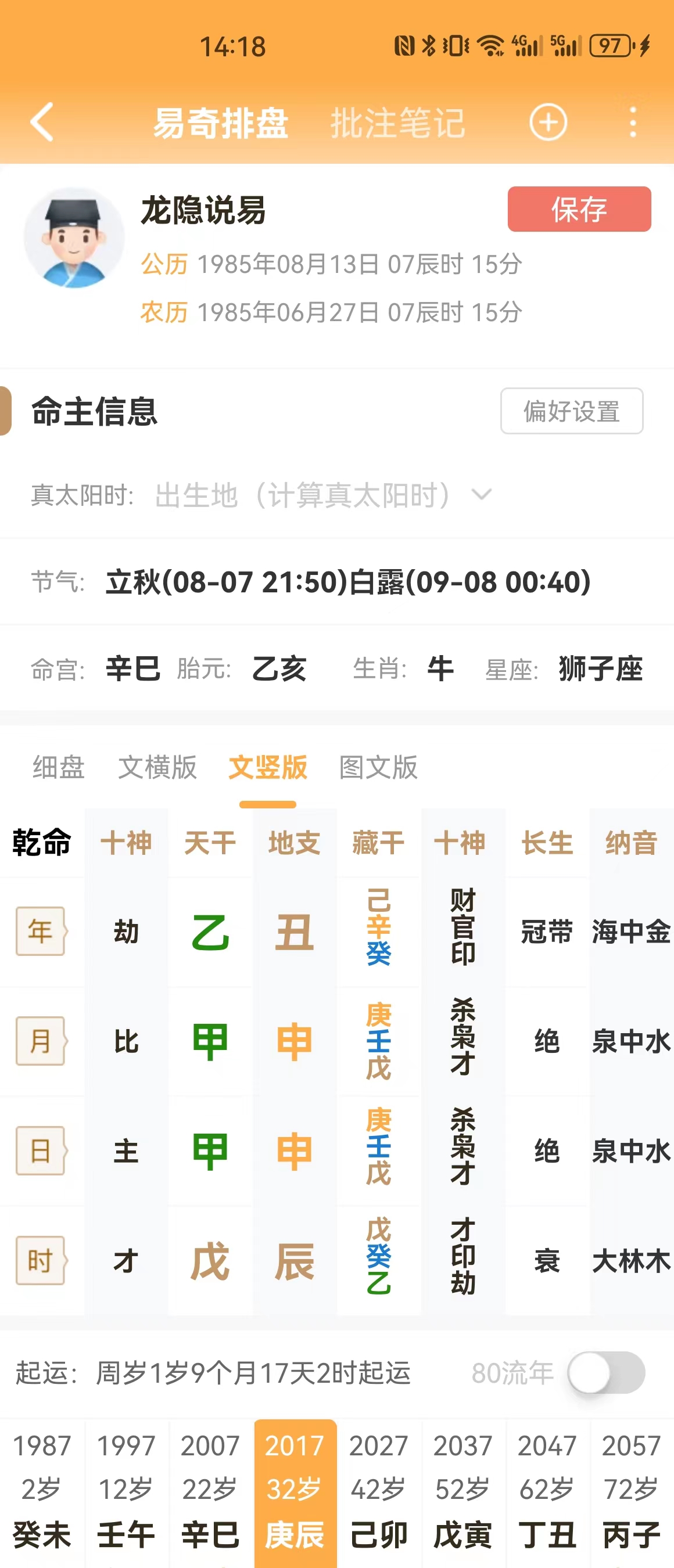Screen dimensions: 674x1568
Task: Switch to the 细盘 view
Action: pos(59,767)
